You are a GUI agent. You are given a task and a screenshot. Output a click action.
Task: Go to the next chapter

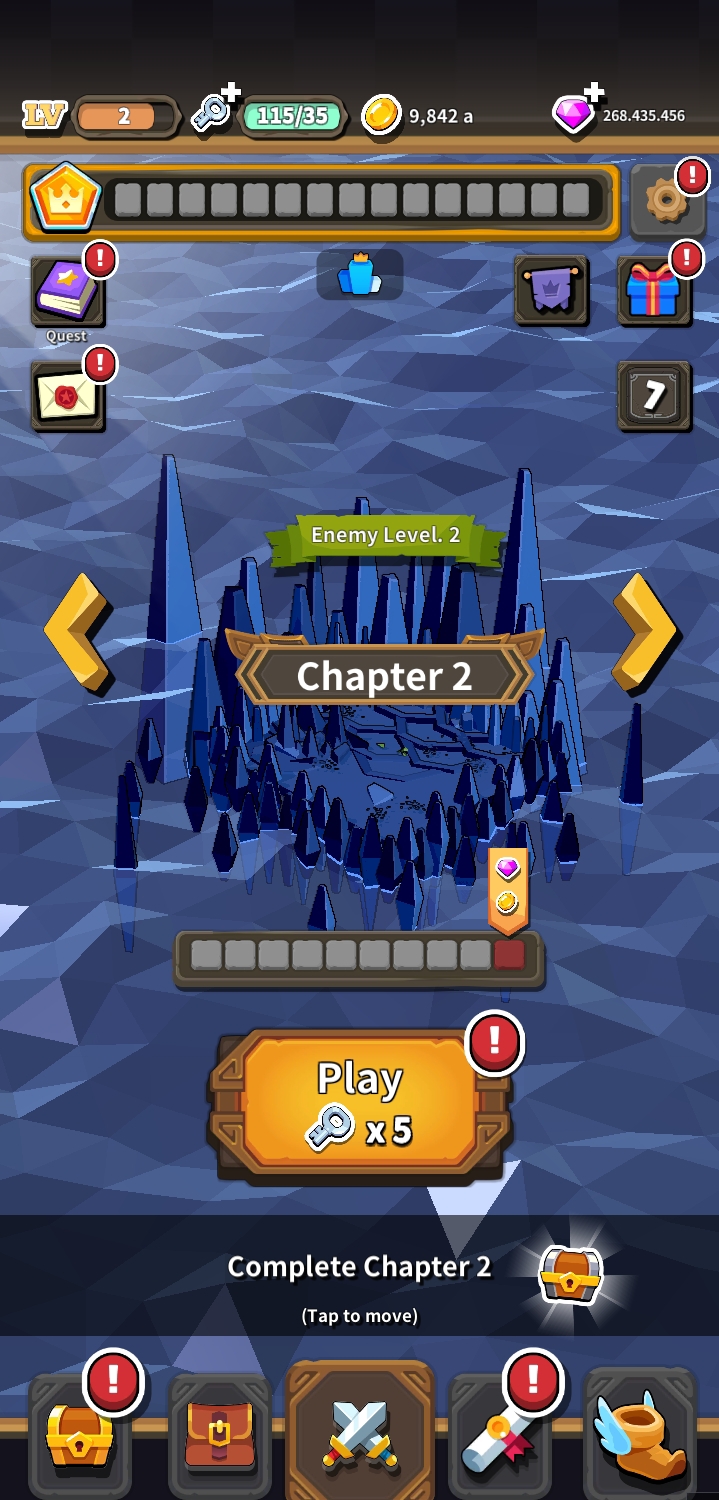pos(645,633)
